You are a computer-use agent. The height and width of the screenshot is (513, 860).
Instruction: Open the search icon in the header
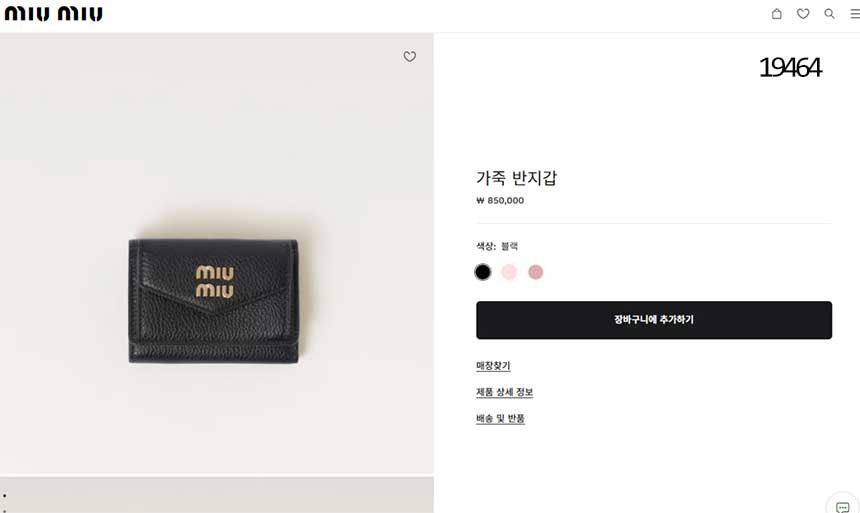[829, 14]
